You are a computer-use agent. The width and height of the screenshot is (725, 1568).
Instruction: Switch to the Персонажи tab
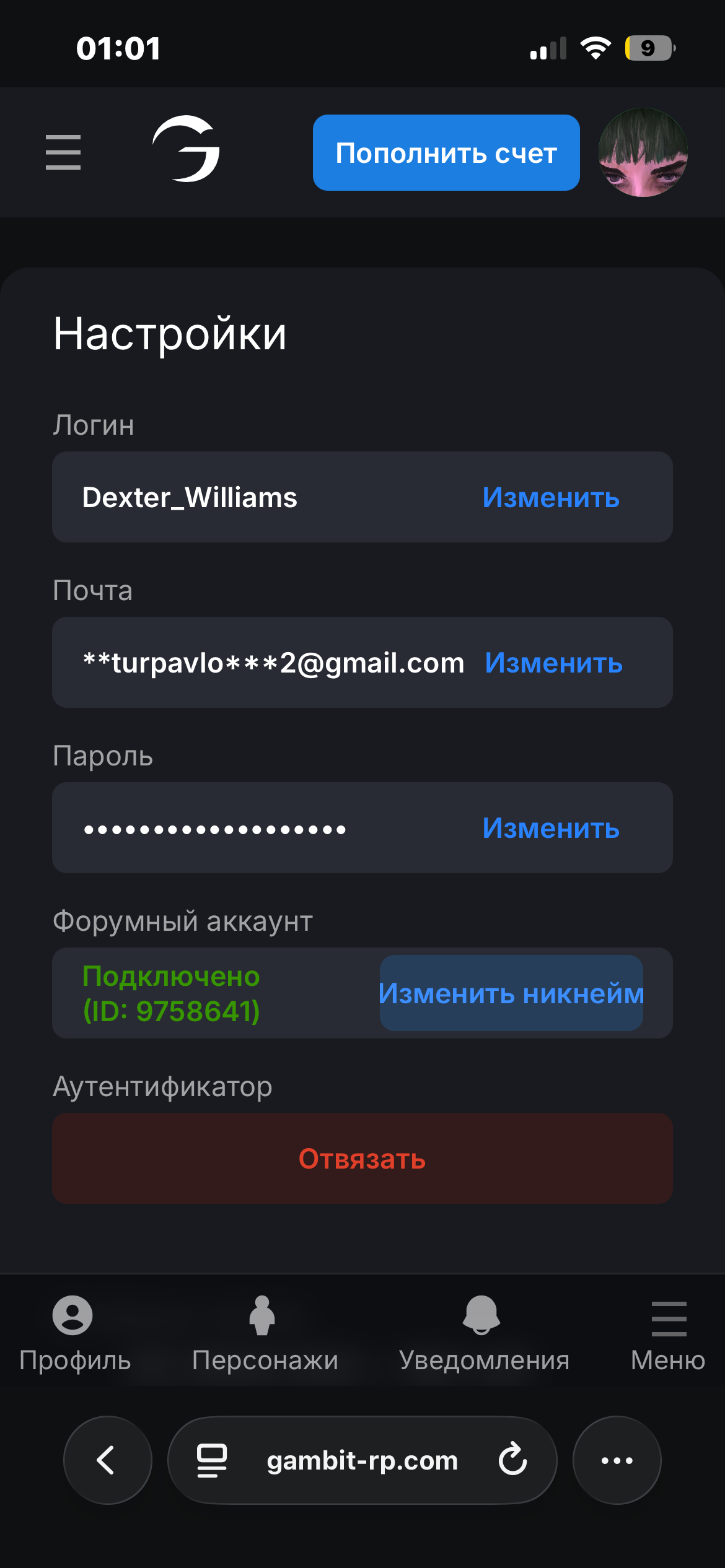point(265,1331)
